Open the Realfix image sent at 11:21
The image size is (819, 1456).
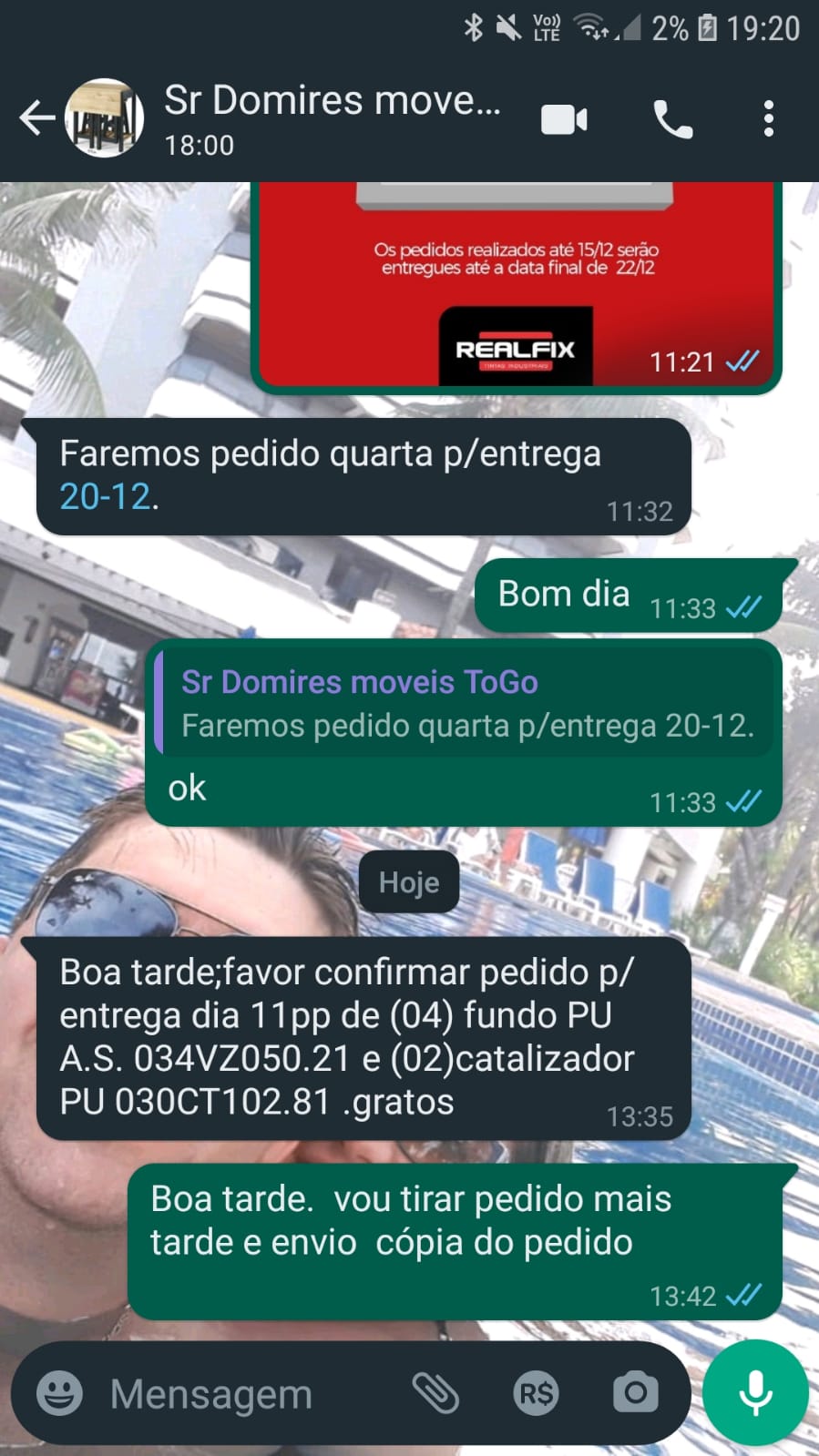(516, 282)
